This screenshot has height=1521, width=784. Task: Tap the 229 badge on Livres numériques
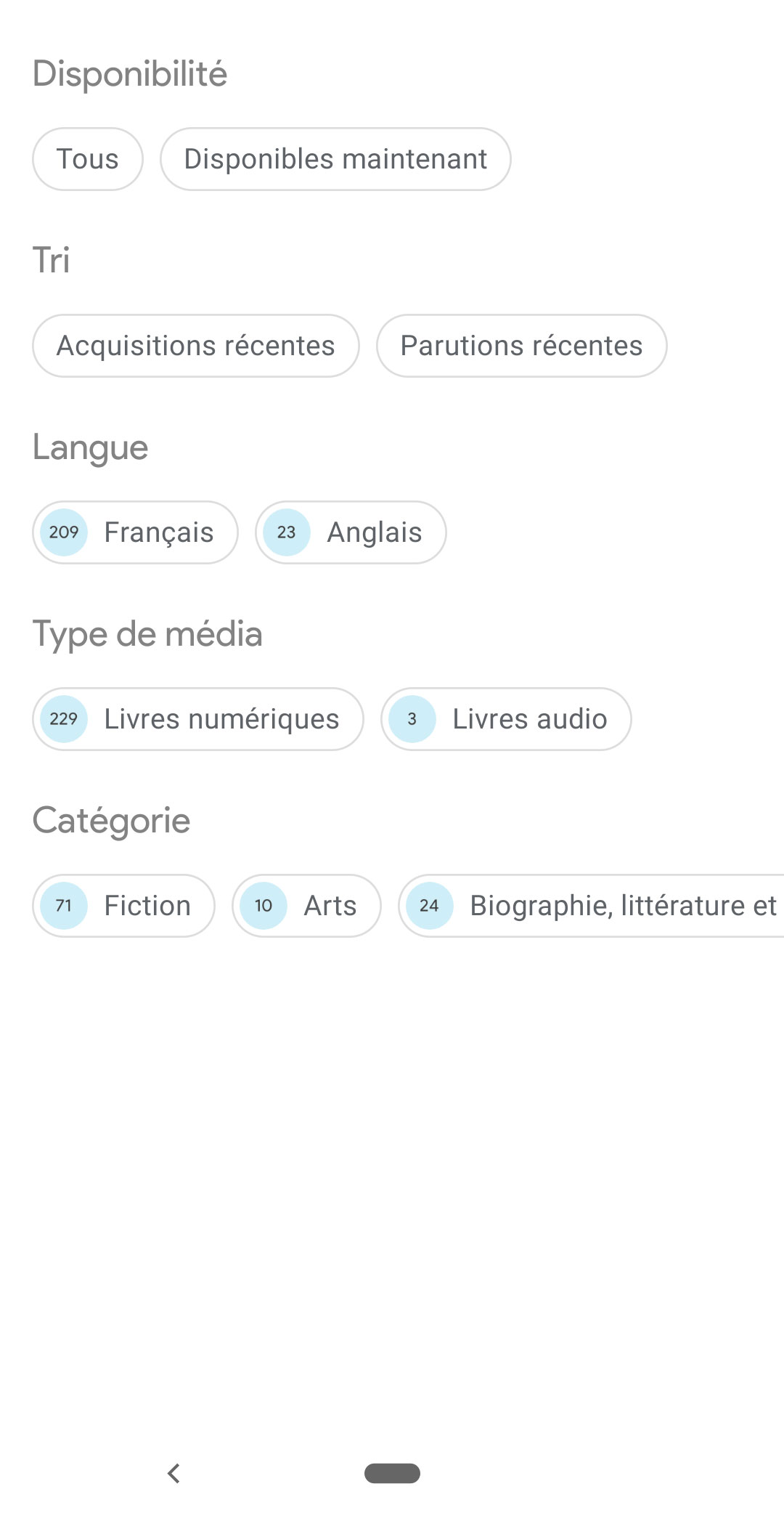64,719
